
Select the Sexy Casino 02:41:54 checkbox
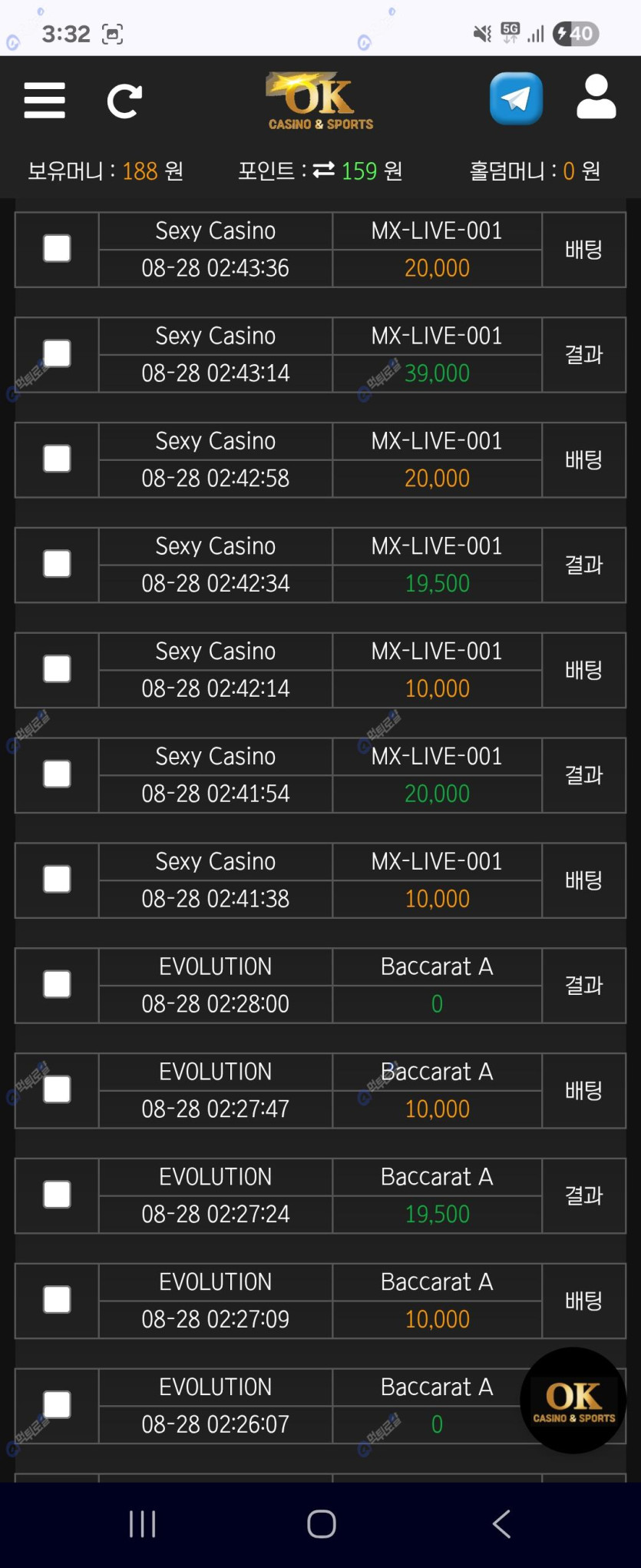[x=57, y=774]
